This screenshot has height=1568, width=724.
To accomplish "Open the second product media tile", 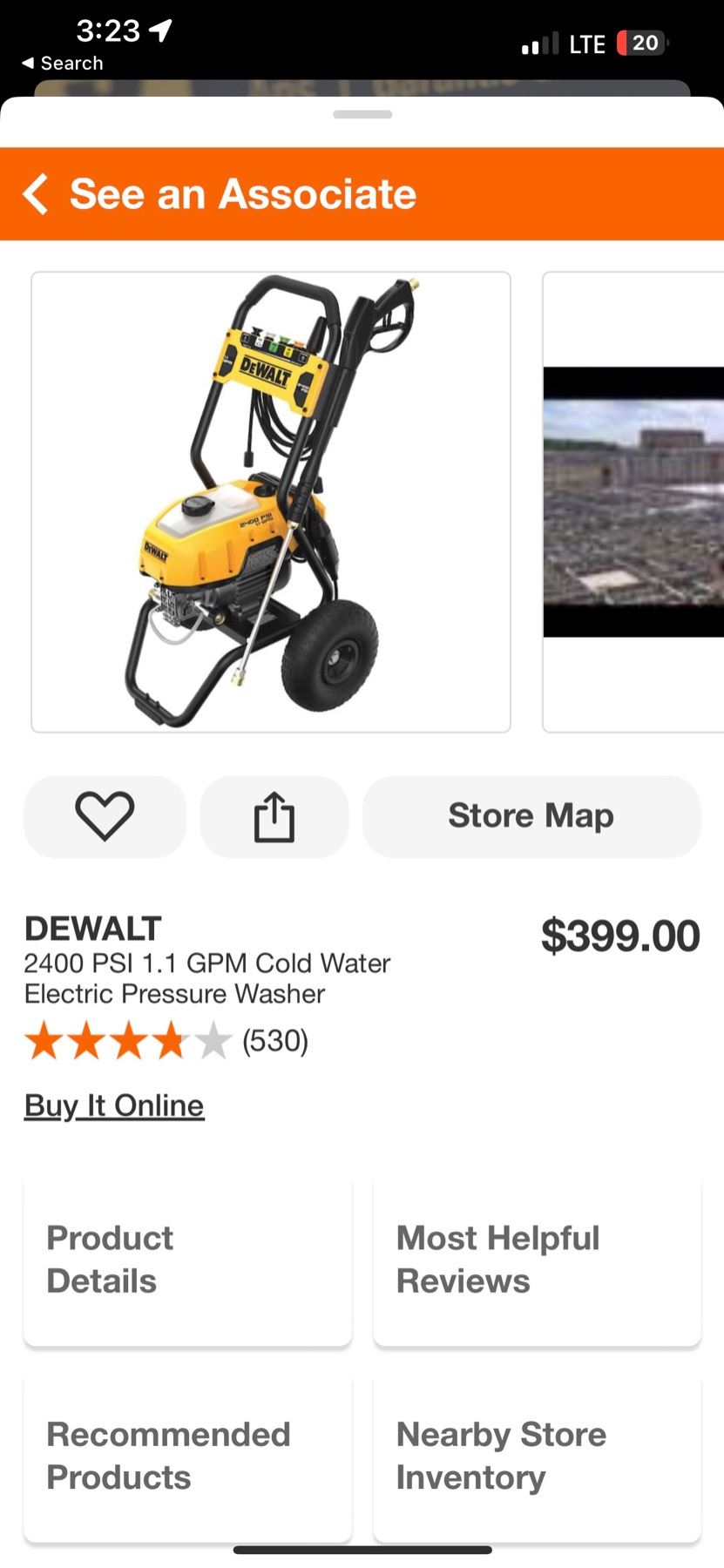I will pos(633,502).
